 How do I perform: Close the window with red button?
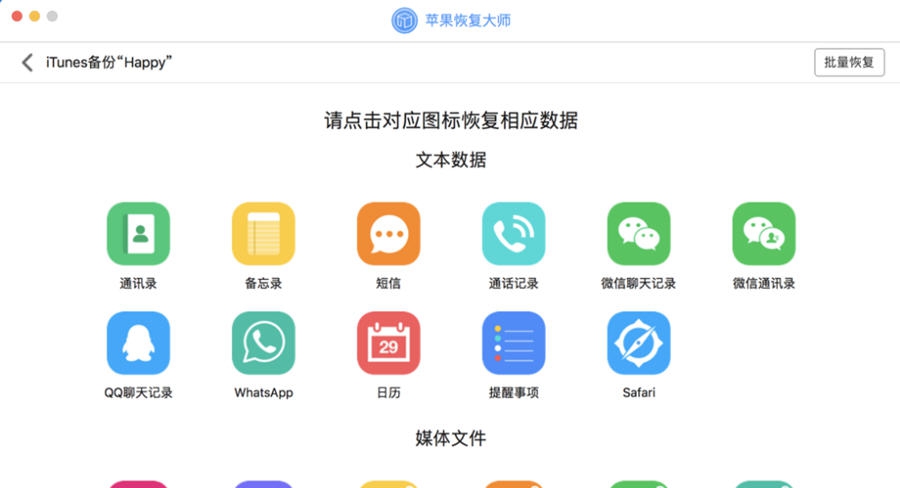pos(17,17)
